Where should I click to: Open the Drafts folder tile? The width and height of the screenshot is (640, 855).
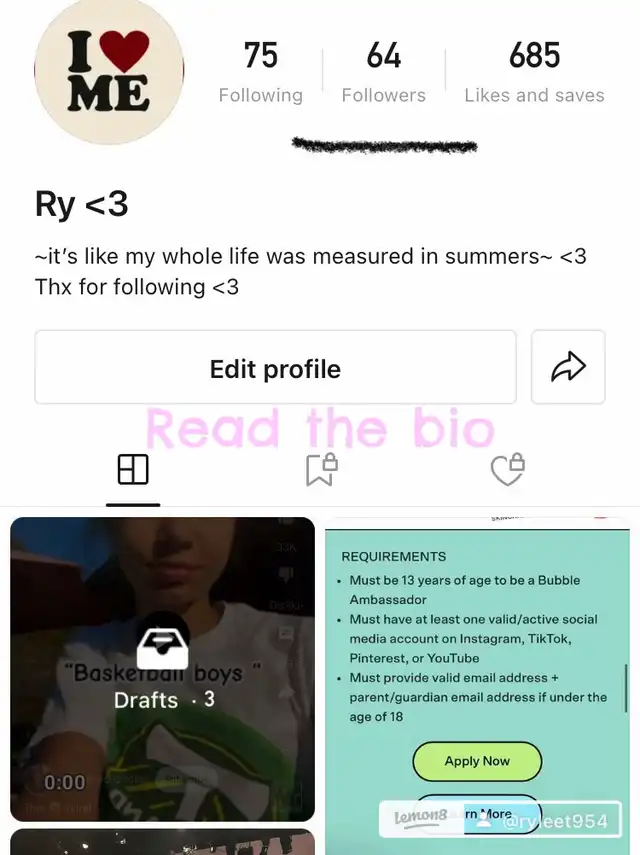point(162,668)
